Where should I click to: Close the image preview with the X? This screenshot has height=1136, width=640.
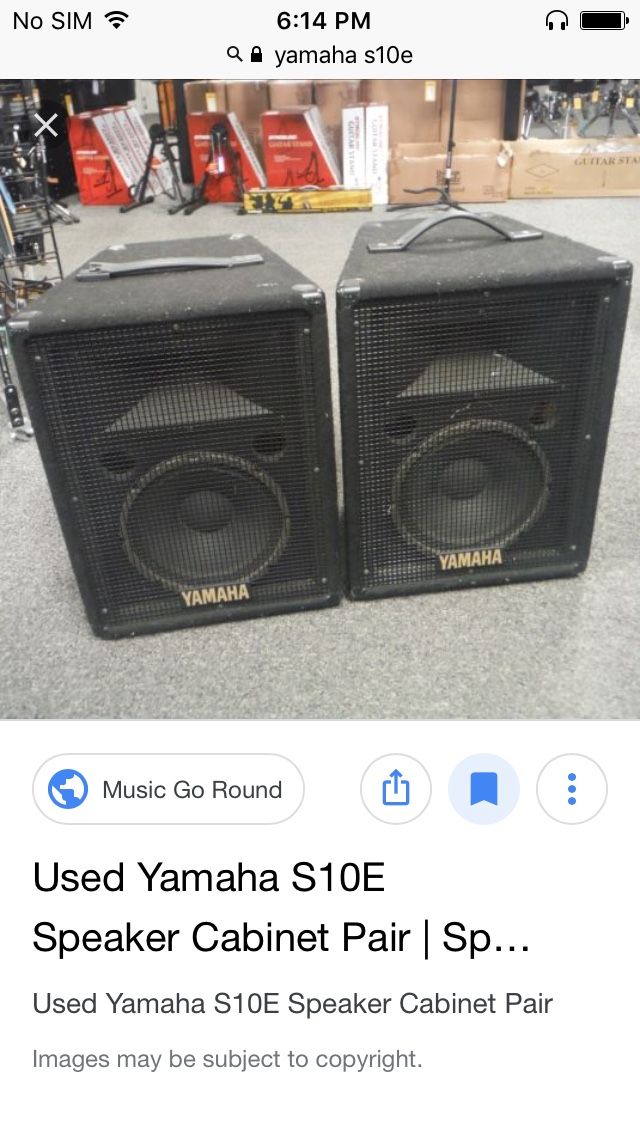[x=46, y=126]
